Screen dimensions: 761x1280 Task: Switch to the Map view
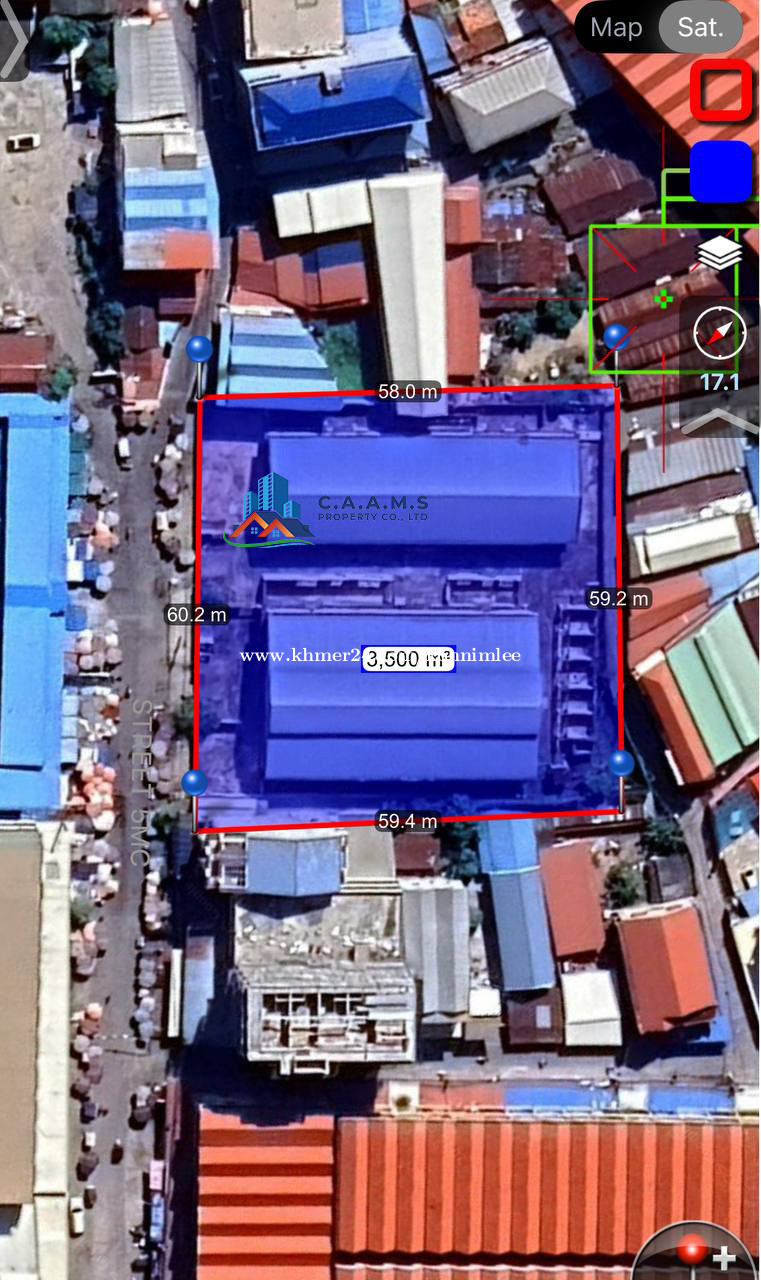(x=616, y=28)
